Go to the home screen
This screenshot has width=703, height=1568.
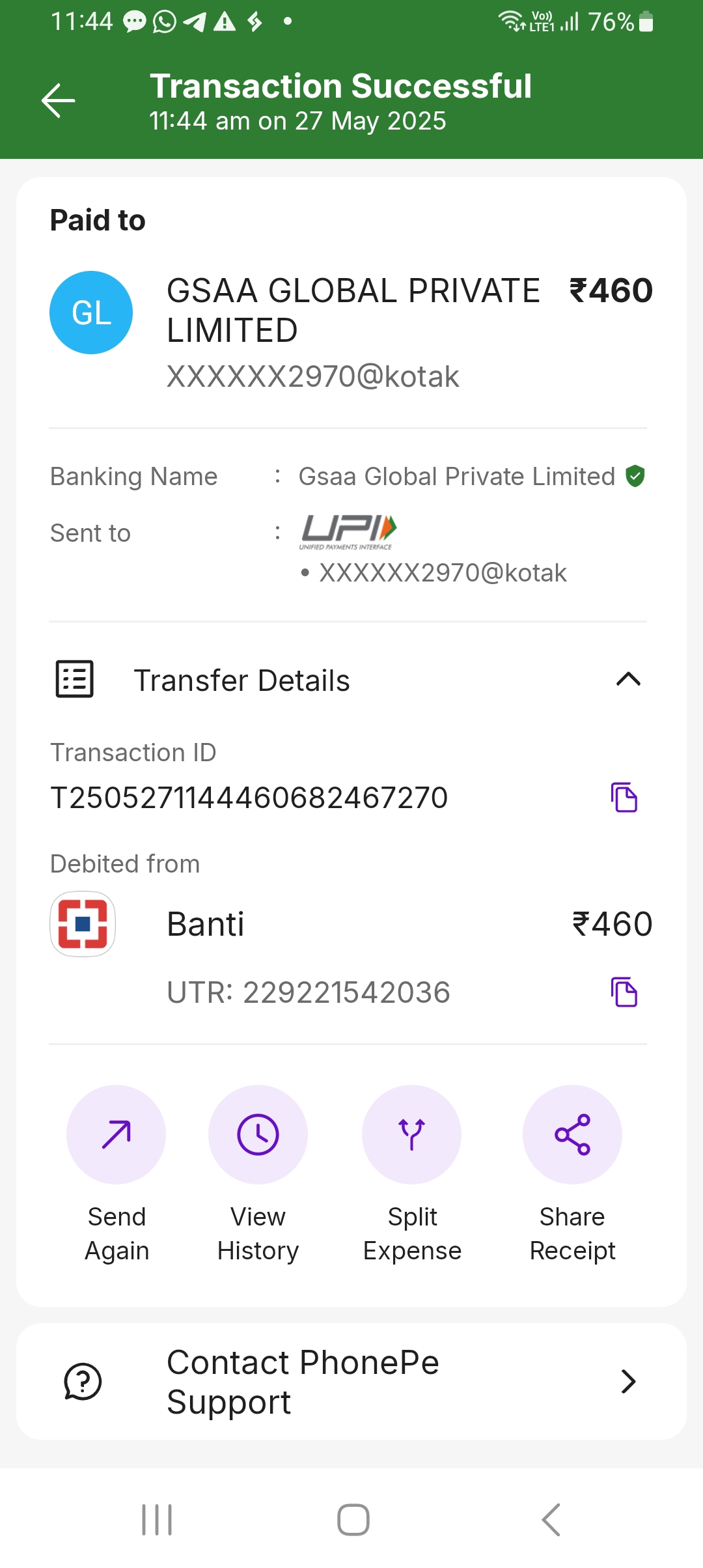[353, 1520]
